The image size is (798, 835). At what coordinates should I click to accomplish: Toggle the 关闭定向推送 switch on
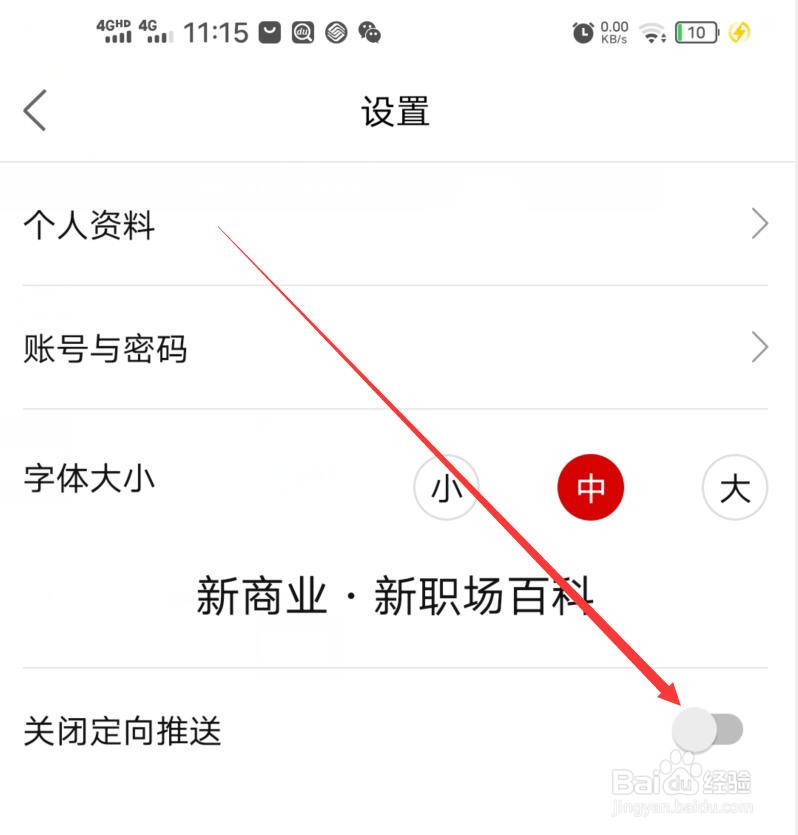tap(711, 730)
